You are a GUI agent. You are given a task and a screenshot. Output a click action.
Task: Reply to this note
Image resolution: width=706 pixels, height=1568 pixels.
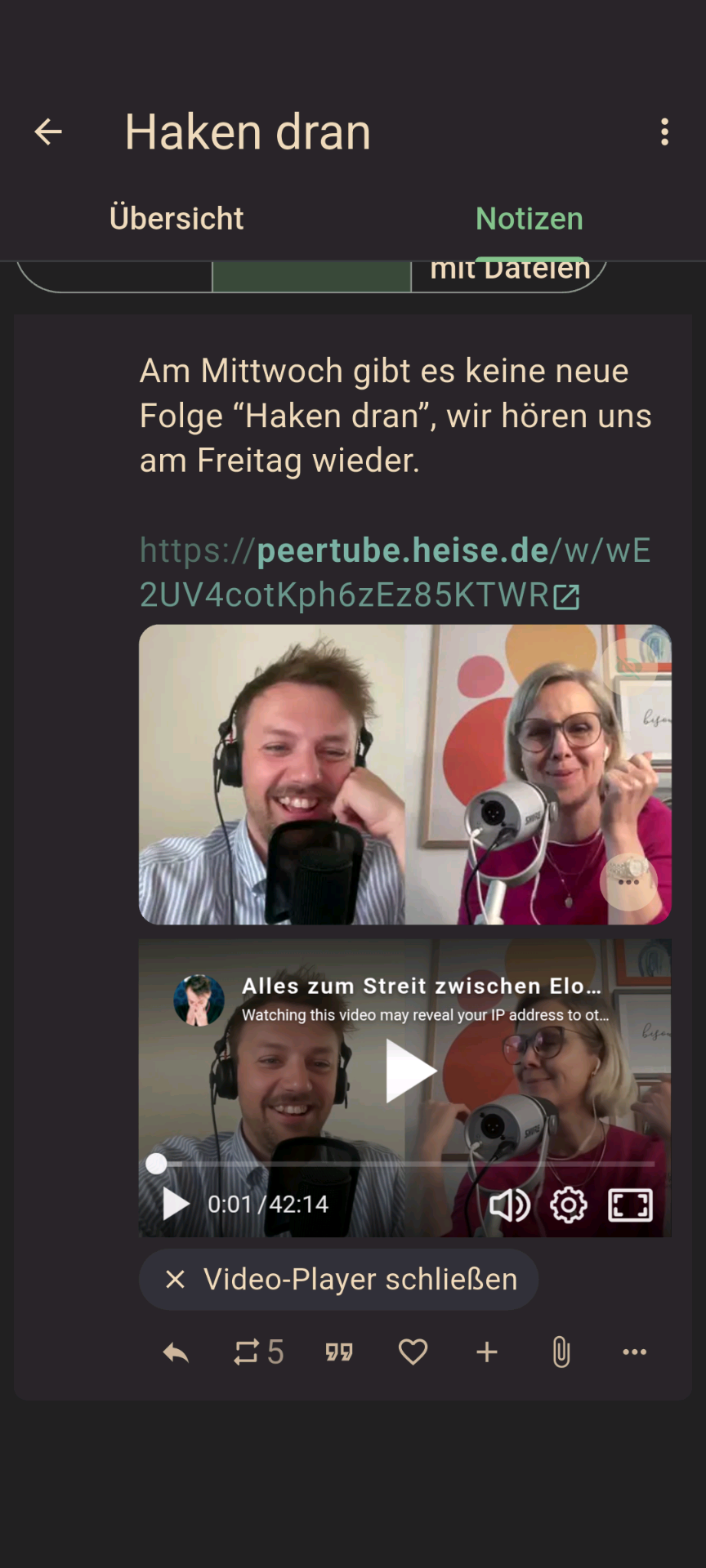coord(176,1352)
